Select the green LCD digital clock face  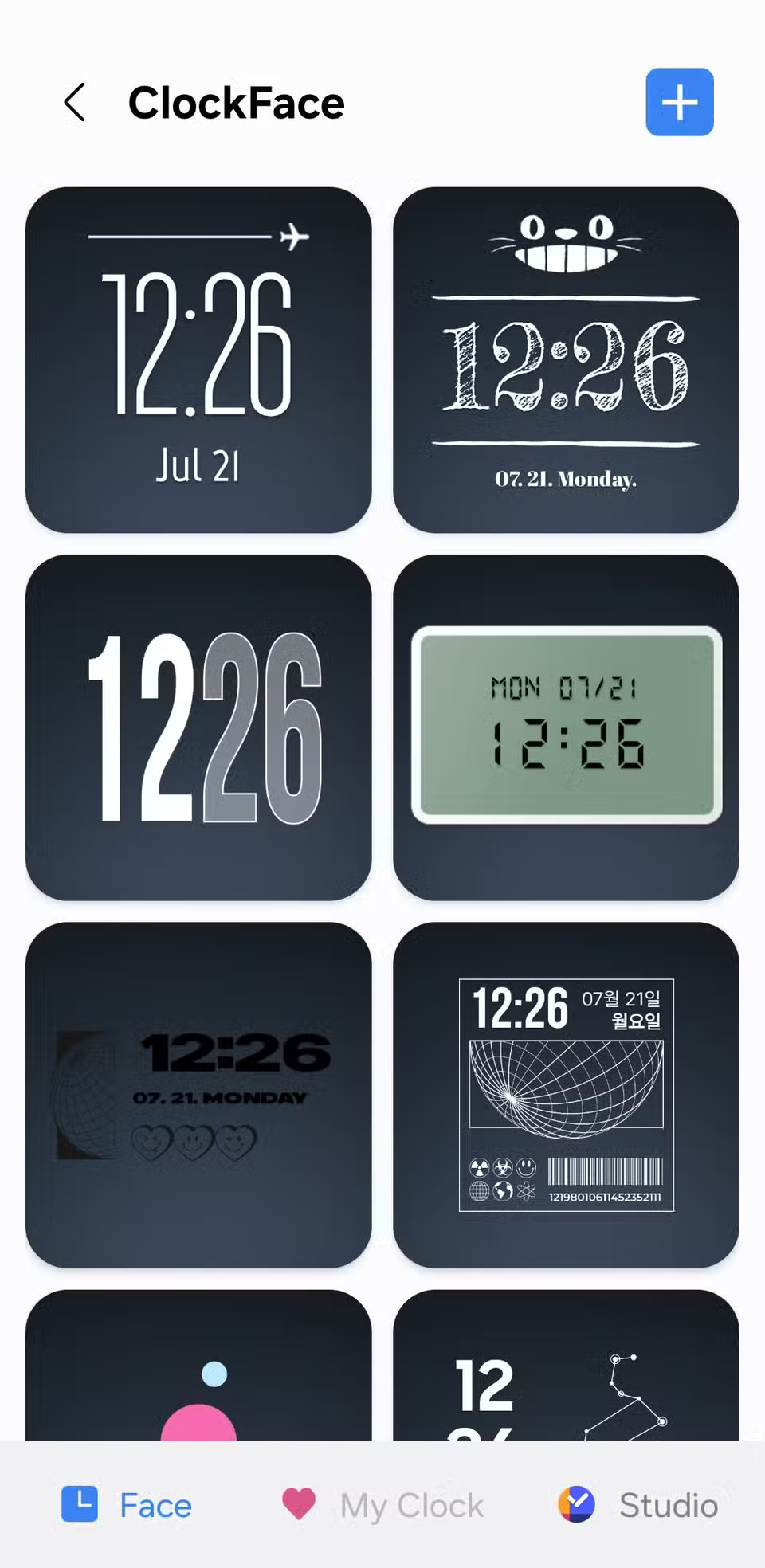566,727
